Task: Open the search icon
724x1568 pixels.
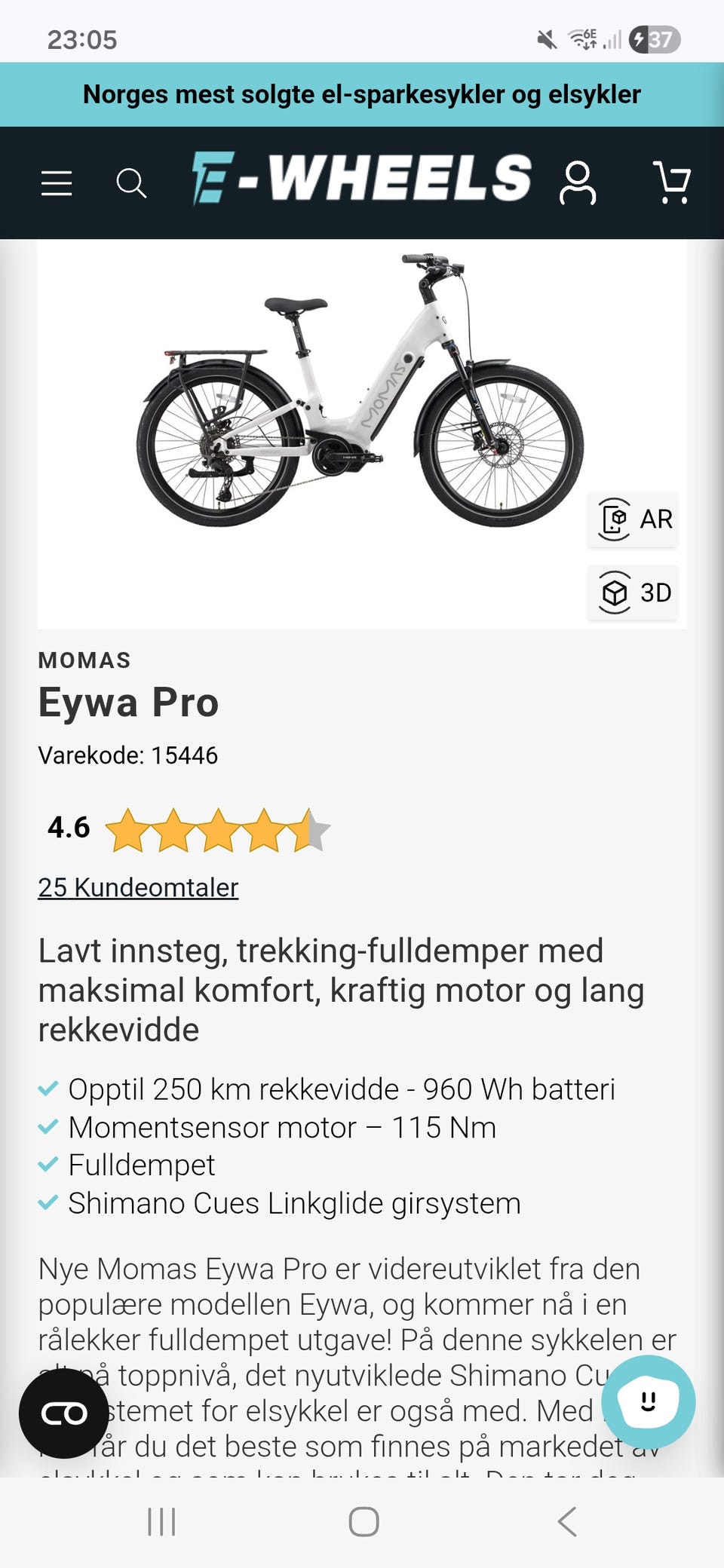Action: pos(131,183)
